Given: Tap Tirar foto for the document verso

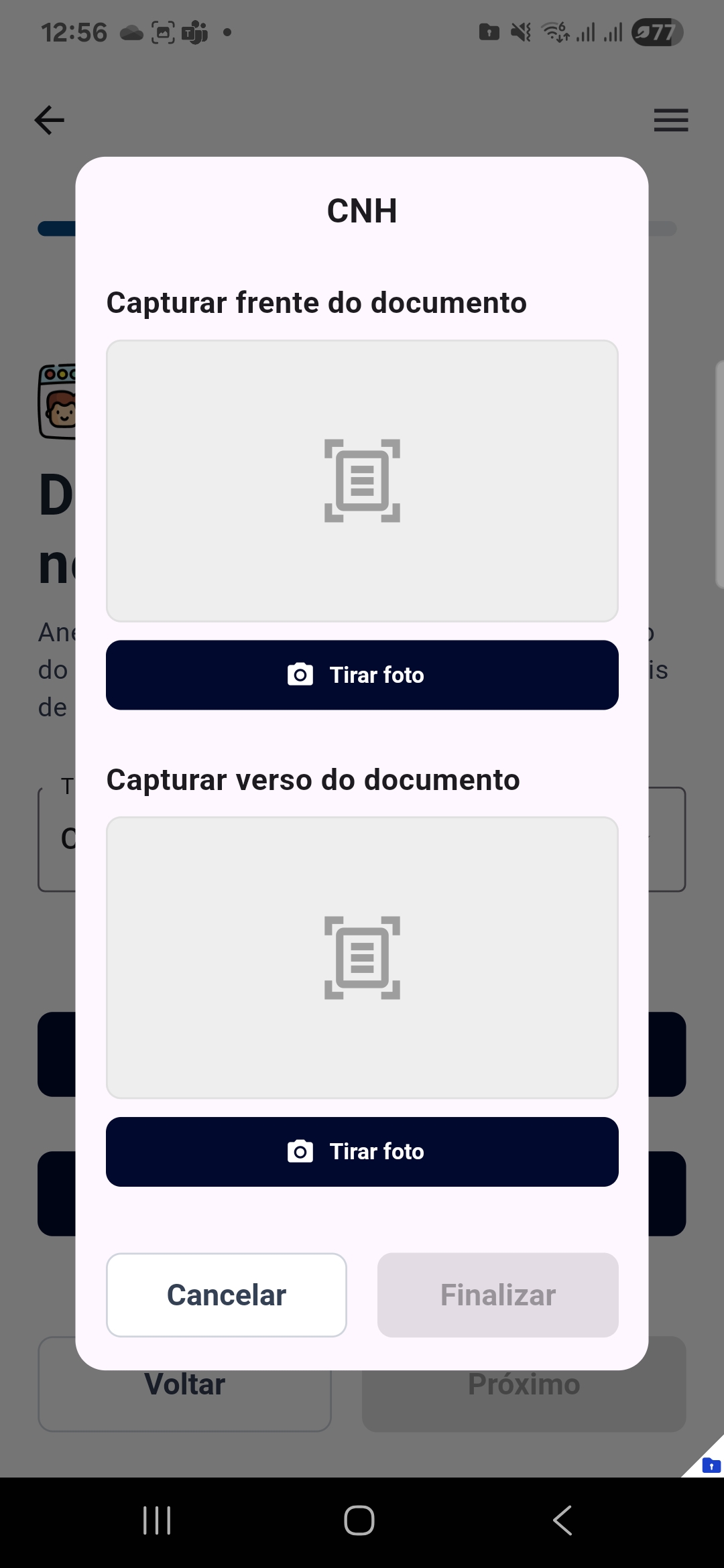Looking at the screenshot, I should click(x=362, y=1151).
